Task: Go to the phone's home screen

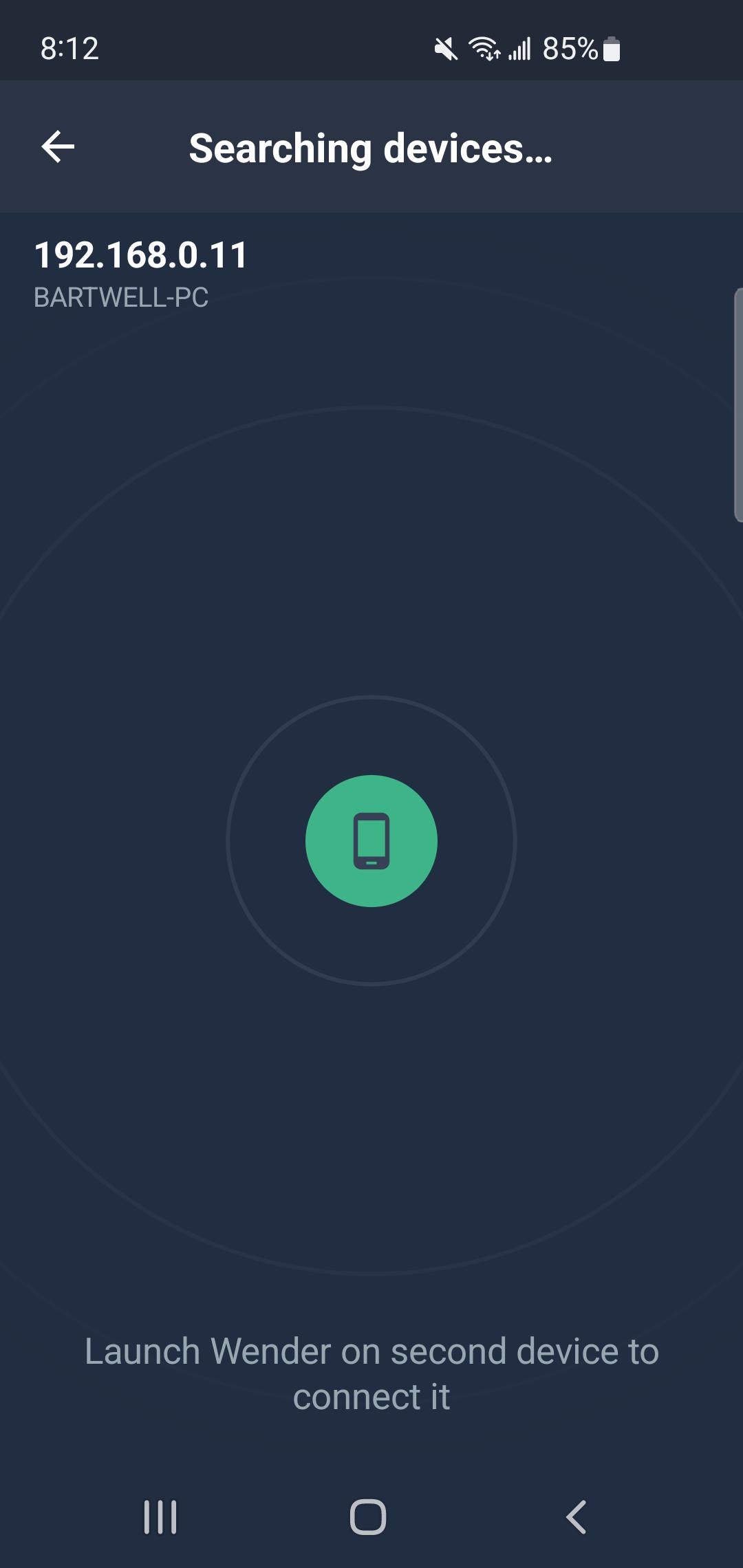Action: (368, 1517)
